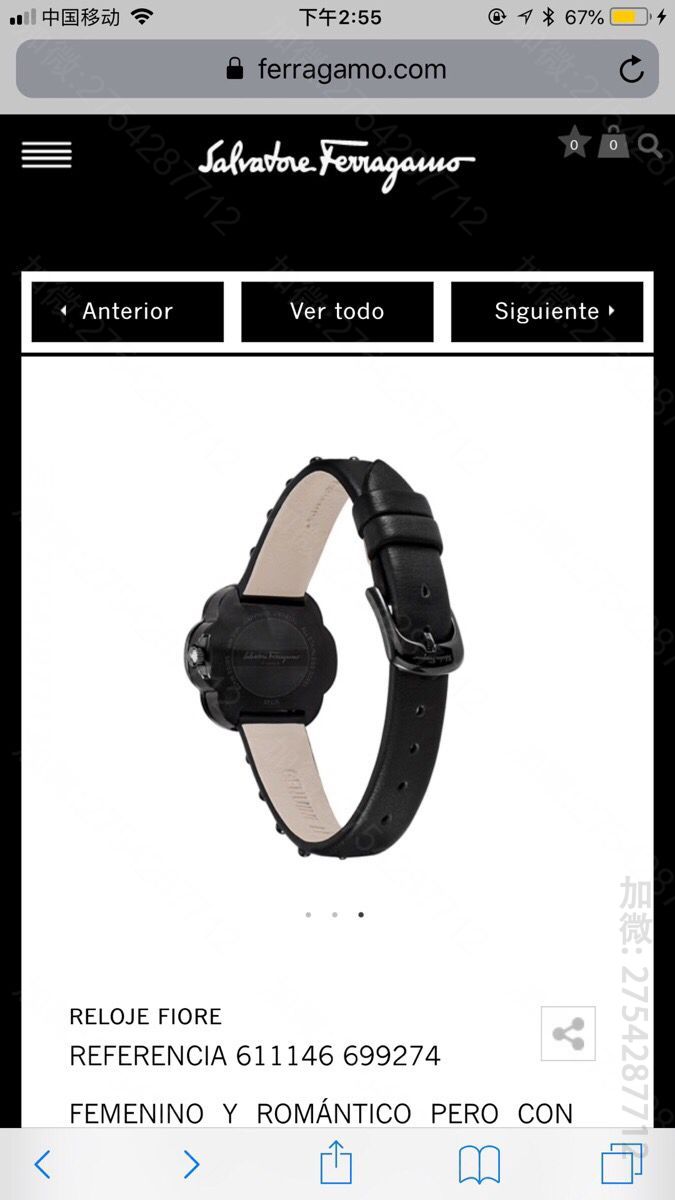This screenshot has height=1200, width=675.
Task: Open the site search magnifier
Action: [650, 145]
